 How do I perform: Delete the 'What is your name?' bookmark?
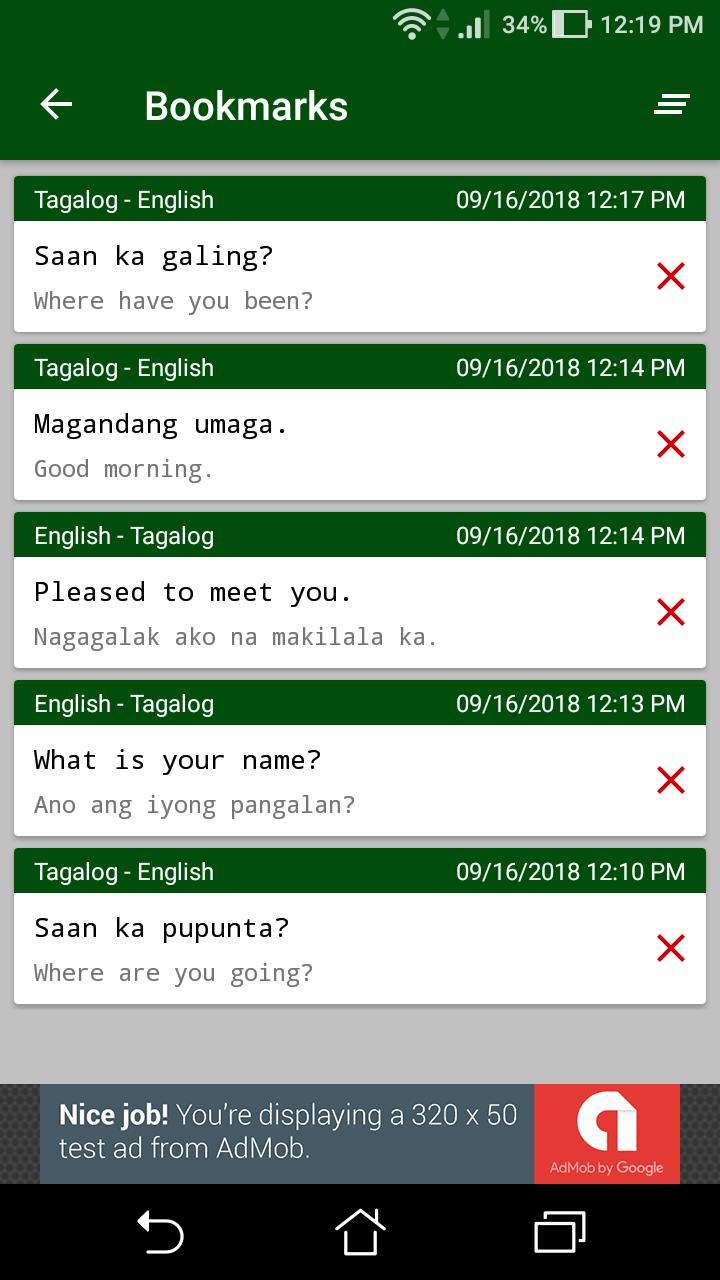point(670,780)
